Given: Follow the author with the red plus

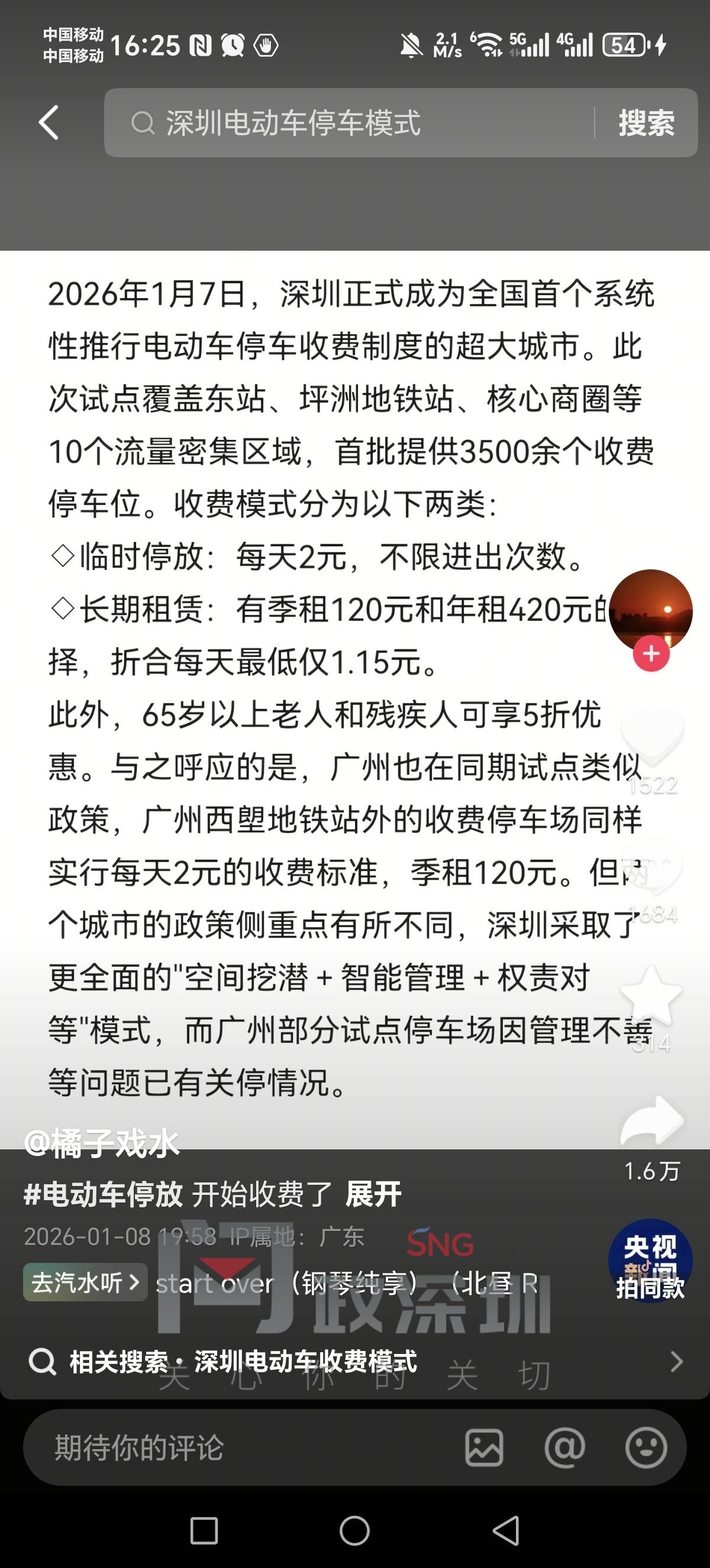Looking at the screenshot, I should [651, 654].
